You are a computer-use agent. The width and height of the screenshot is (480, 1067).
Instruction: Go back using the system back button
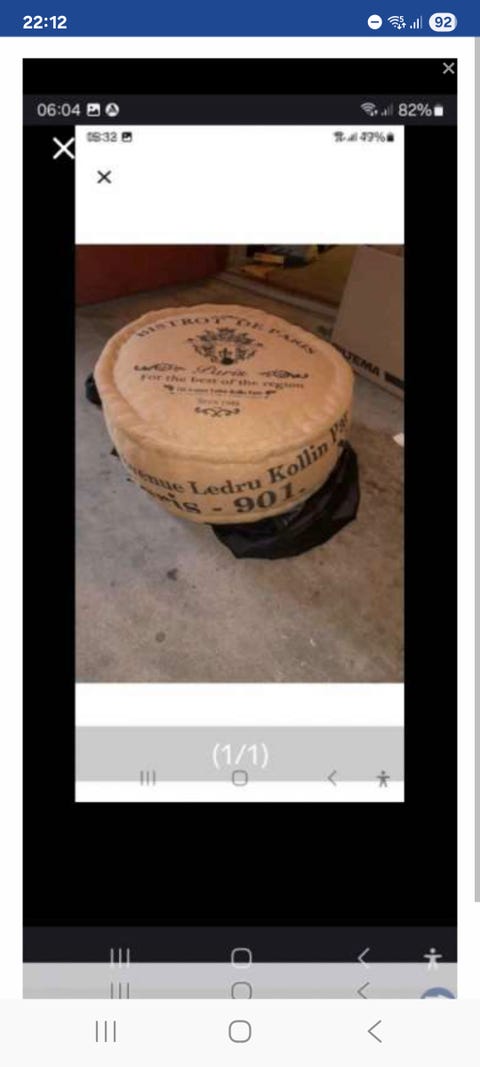(x=374, y=1031)
